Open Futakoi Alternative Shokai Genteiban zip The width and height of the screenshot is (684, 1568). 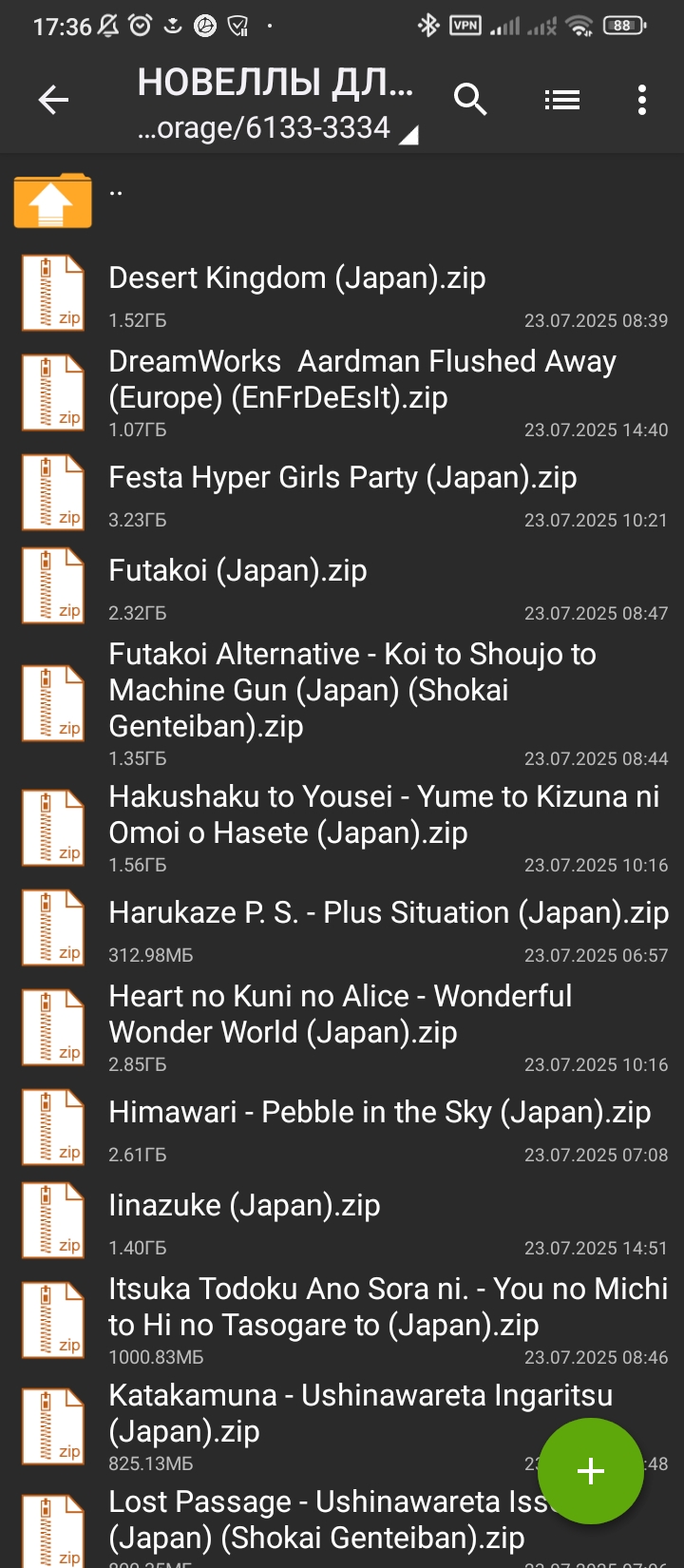[x=351, y=690]
